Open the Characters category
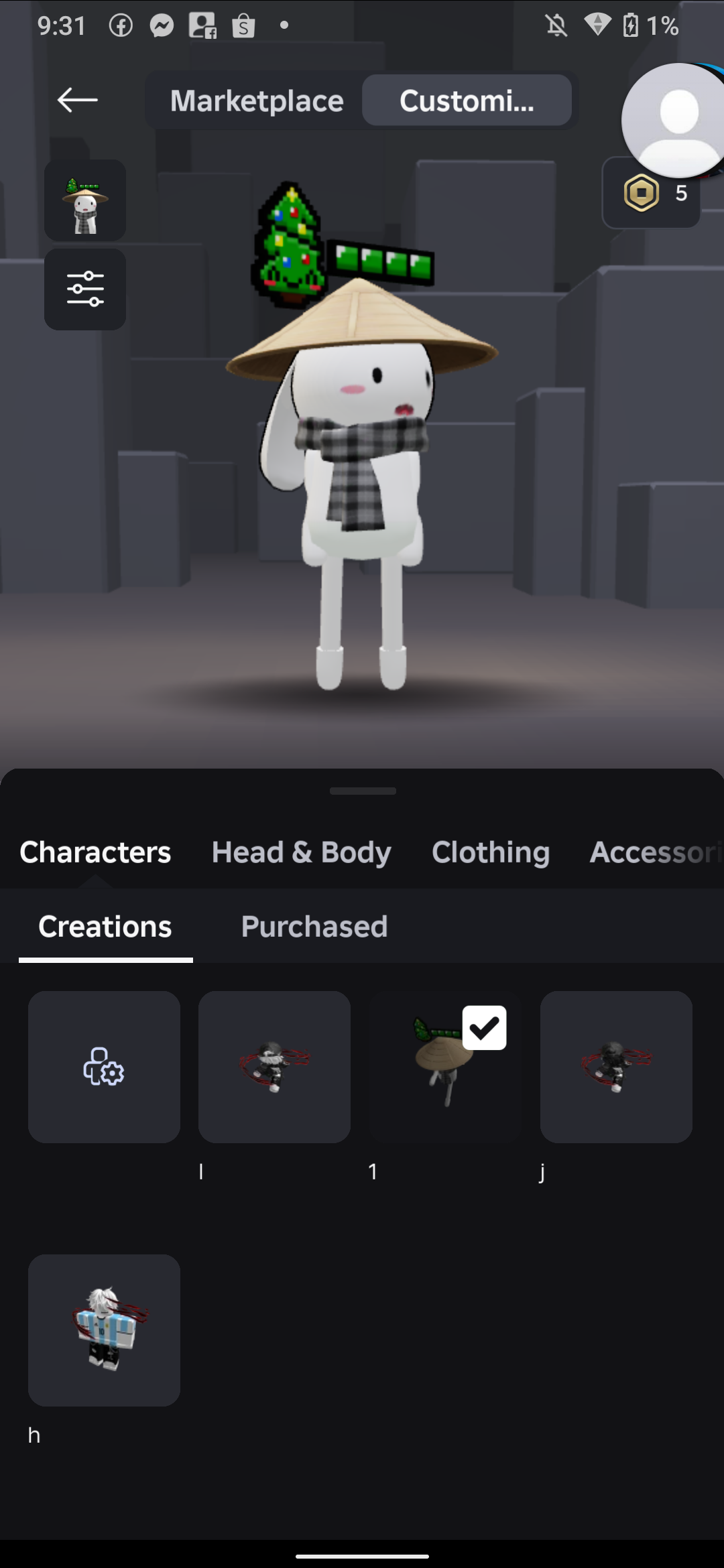The width and height of the screenshot is (724, 1568). [95, 852]
